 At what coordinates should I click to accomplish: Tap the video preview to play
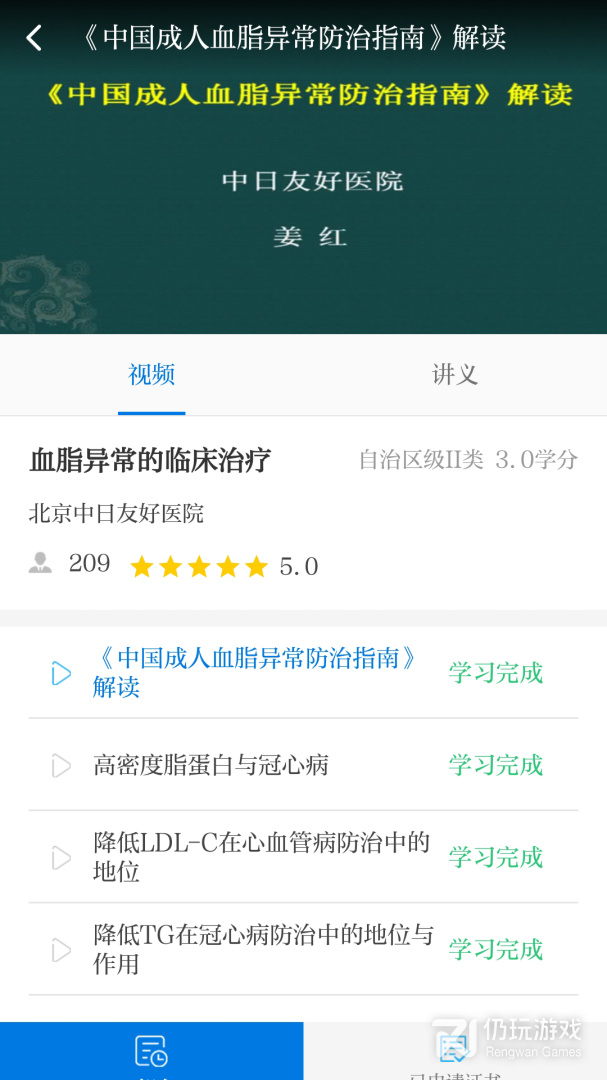303,200
